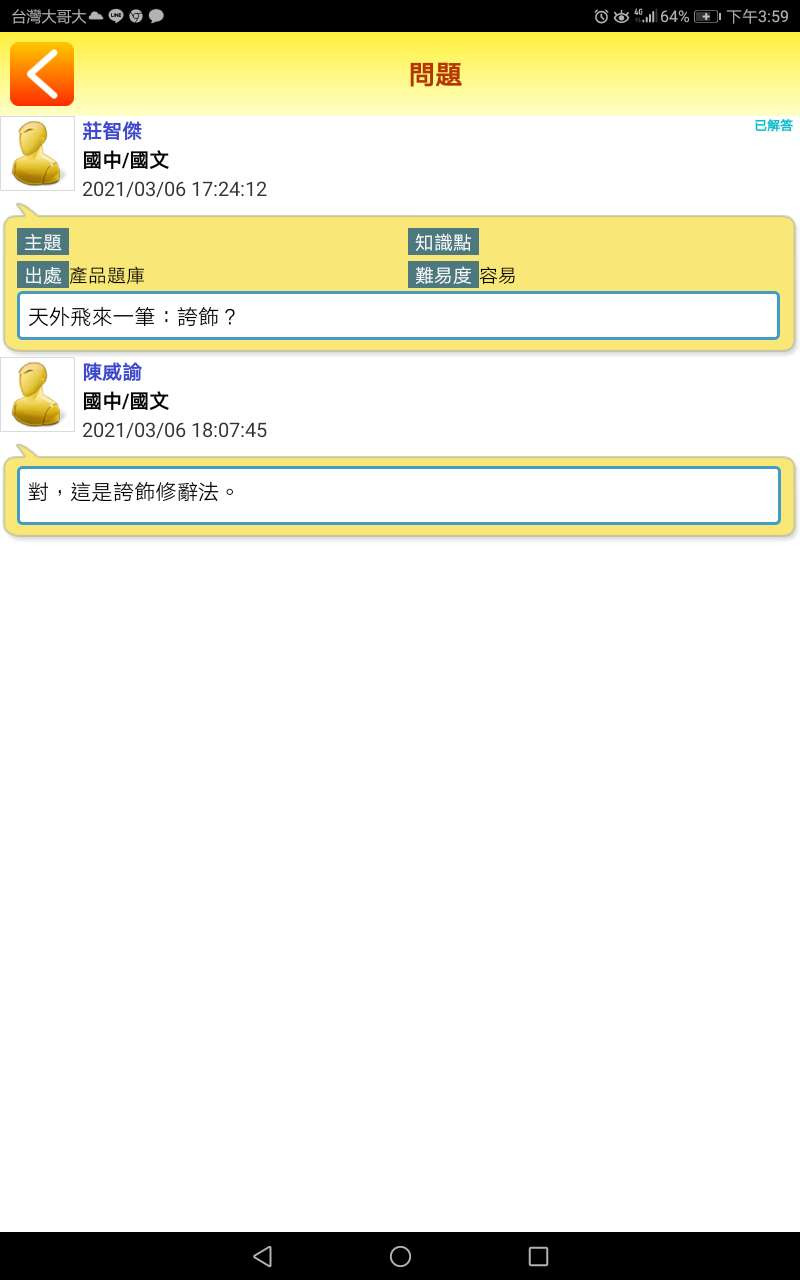800x1280 pixels.
Task: Tap the system home button
Action: click(x=400, y=1256)
